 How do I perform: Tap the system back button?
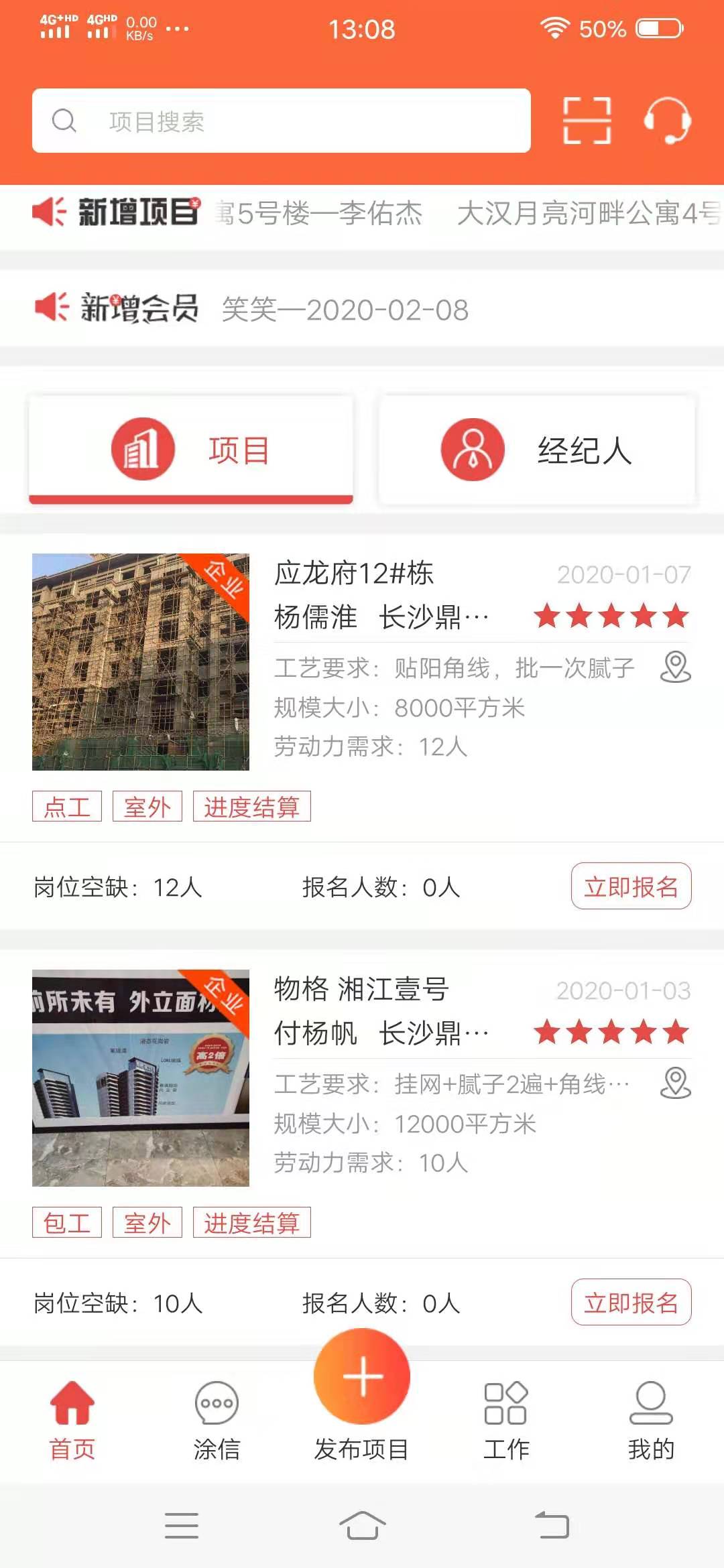click(552, 1526)
